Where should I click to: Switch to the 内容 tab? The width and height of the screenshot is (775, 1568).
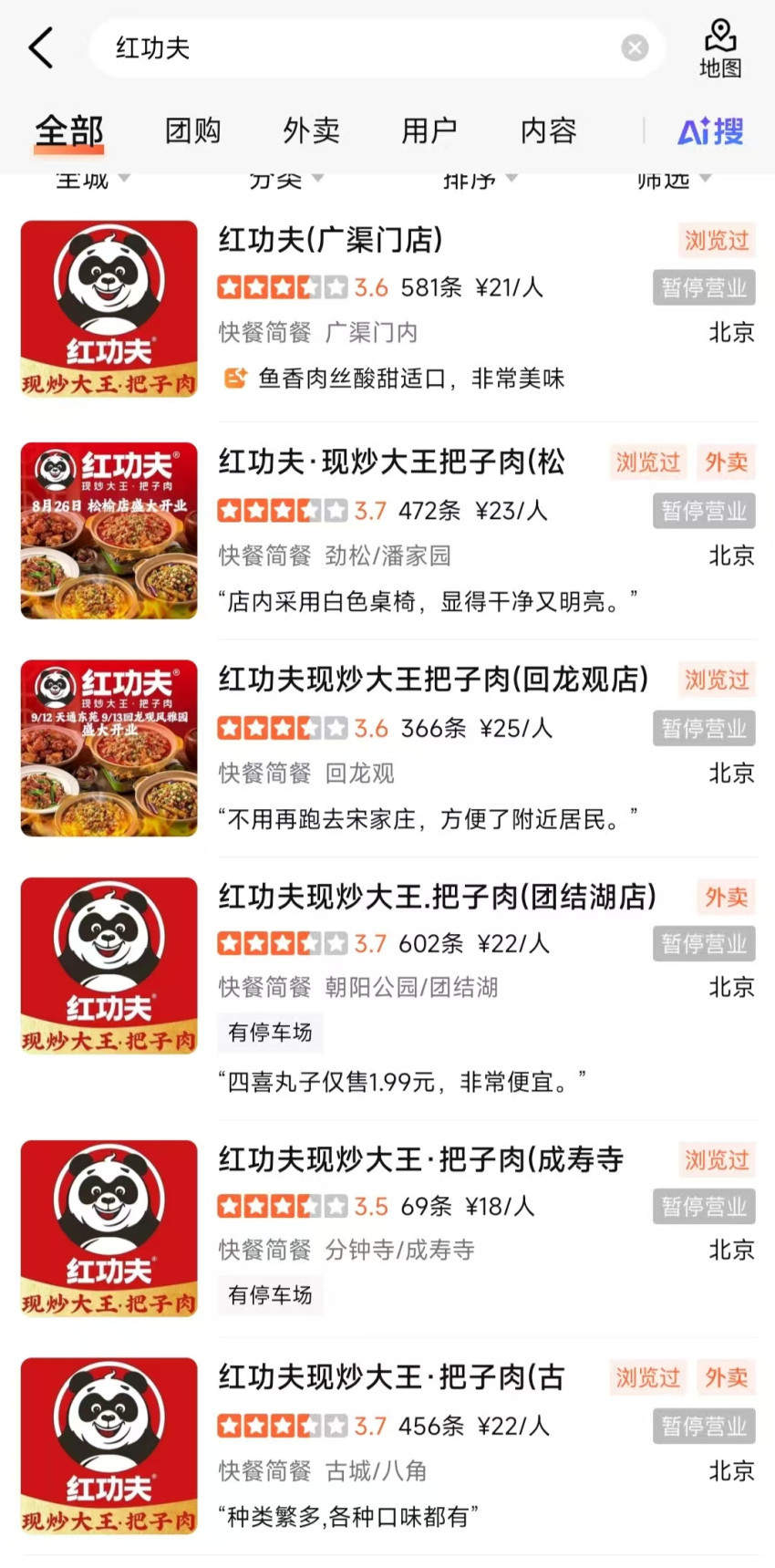548,131
